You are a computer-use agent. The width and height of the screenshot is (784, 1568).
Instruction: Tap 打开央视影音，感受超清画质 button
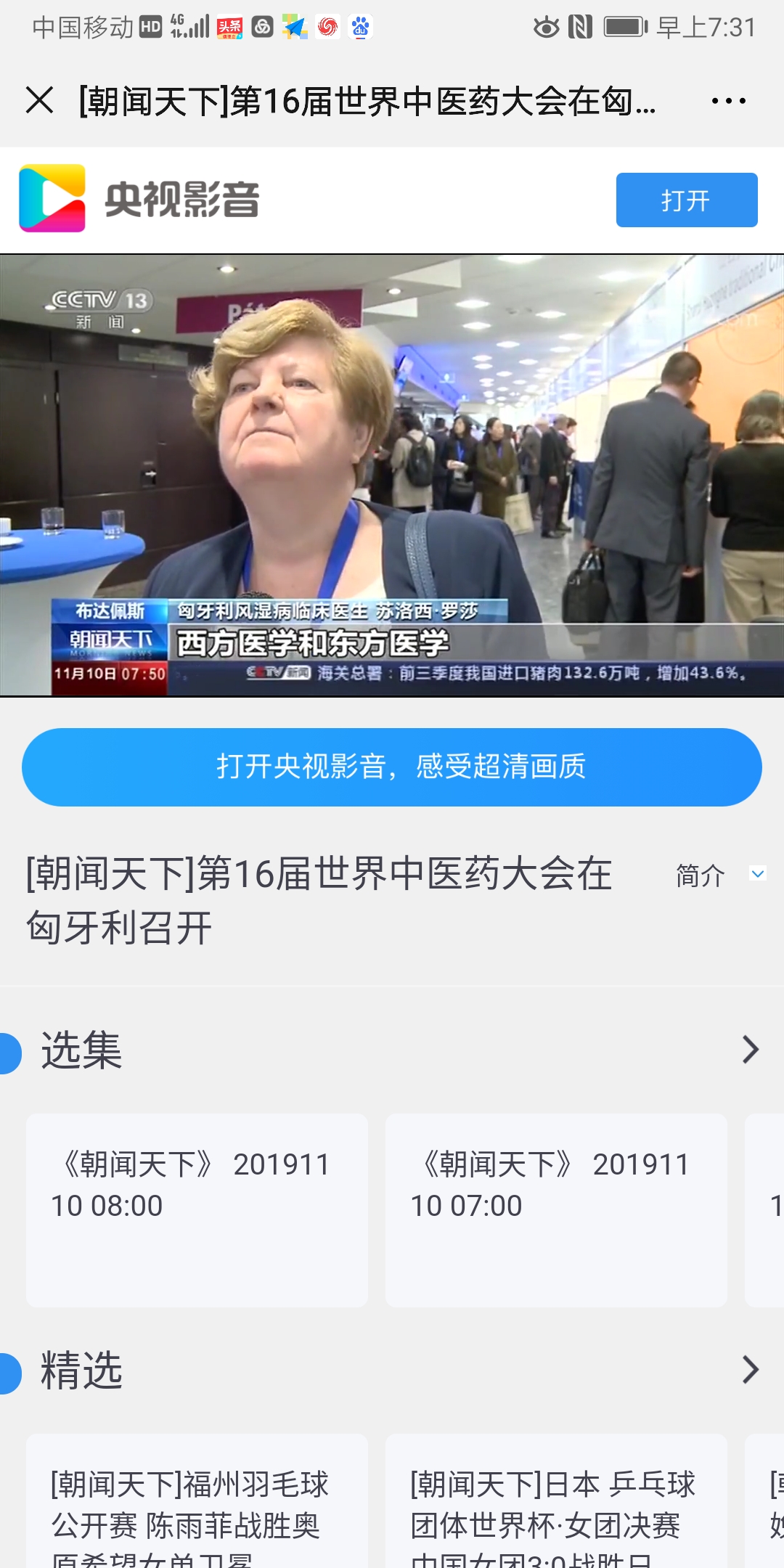(392, 767)
